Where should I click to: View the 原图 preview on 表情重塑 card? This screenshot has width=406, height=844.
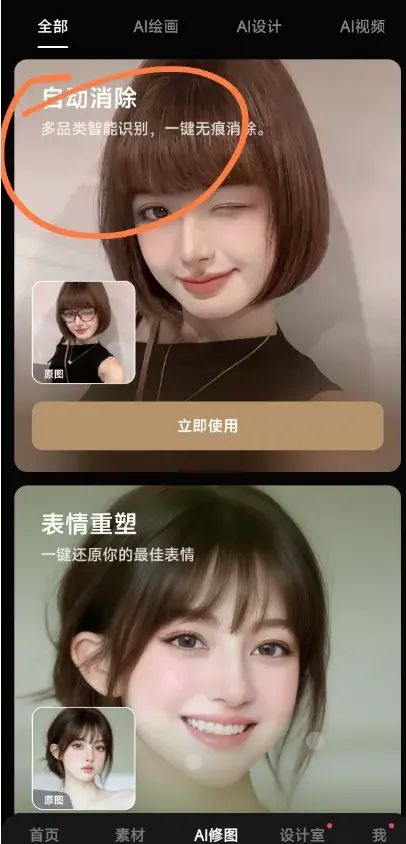[83, 758]
